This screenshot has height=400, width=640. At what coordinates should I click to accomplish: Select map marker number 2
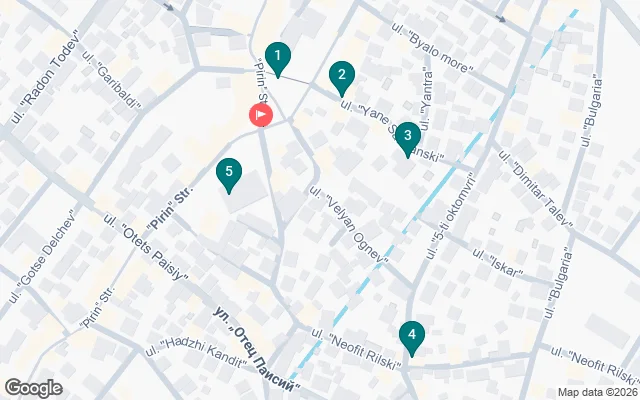point(342,75)
